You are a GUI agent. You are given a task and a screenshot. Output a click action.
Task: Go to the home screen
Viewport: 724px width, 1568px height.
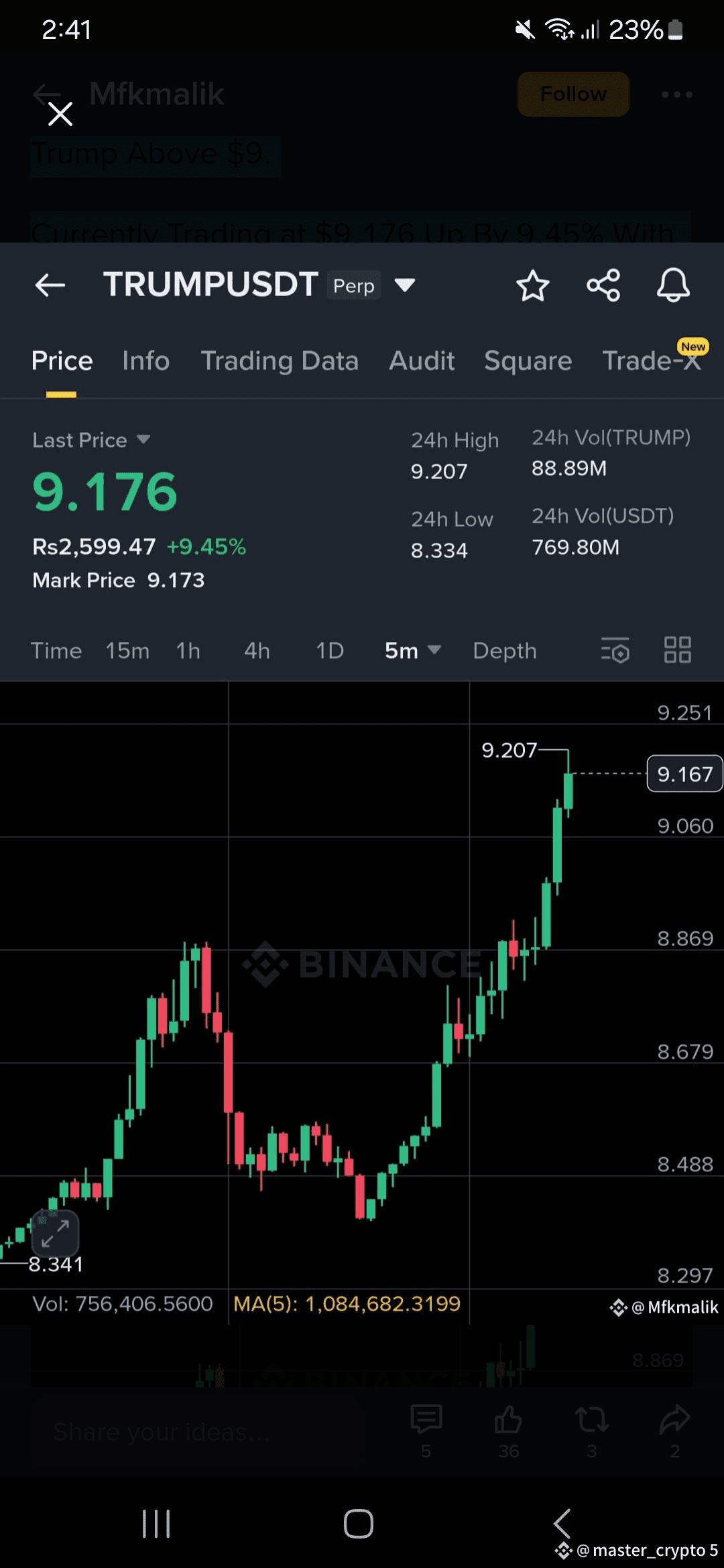click(359, 1524)
